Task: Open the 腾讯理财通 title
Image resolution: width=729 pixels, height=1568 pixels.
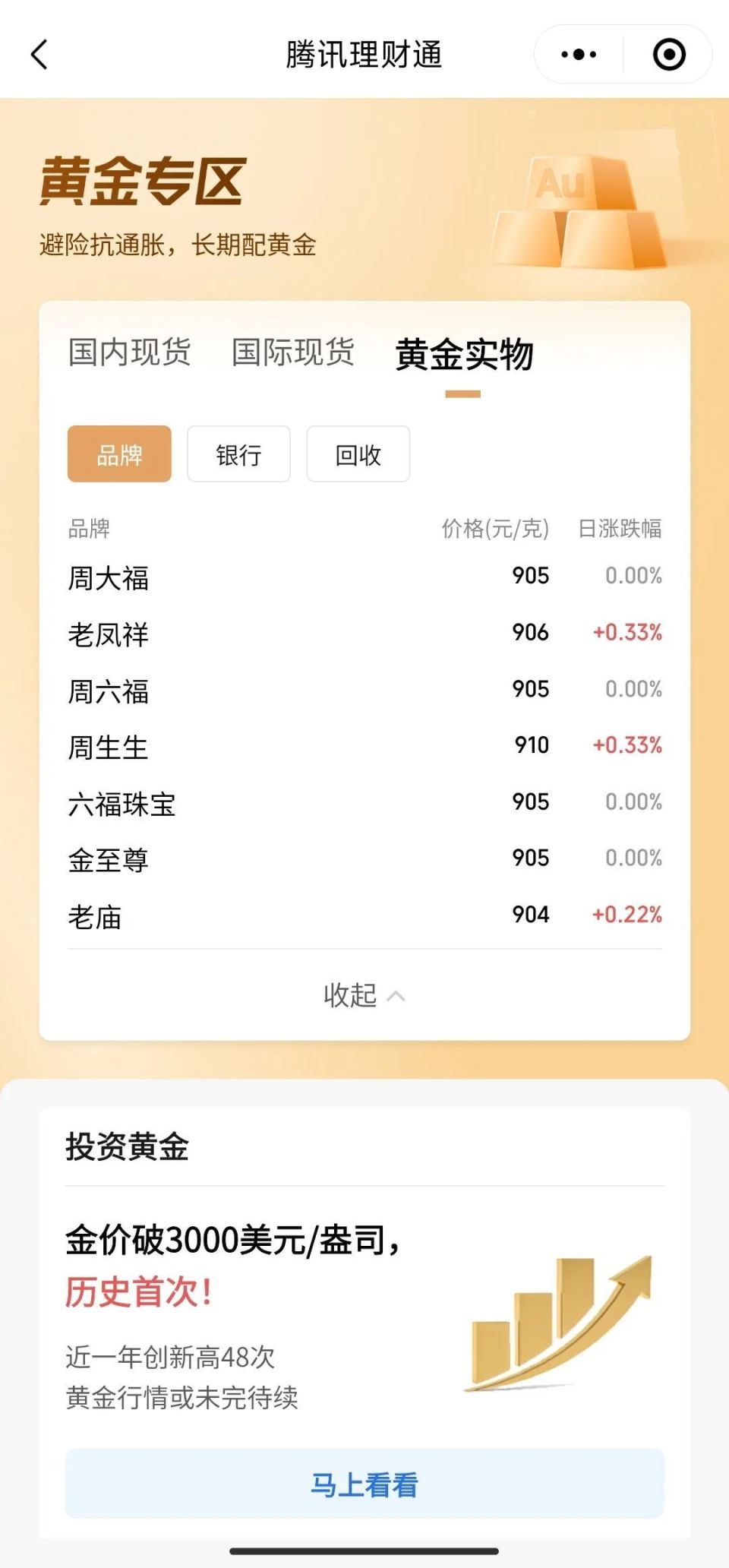Action: click(364, 54)
